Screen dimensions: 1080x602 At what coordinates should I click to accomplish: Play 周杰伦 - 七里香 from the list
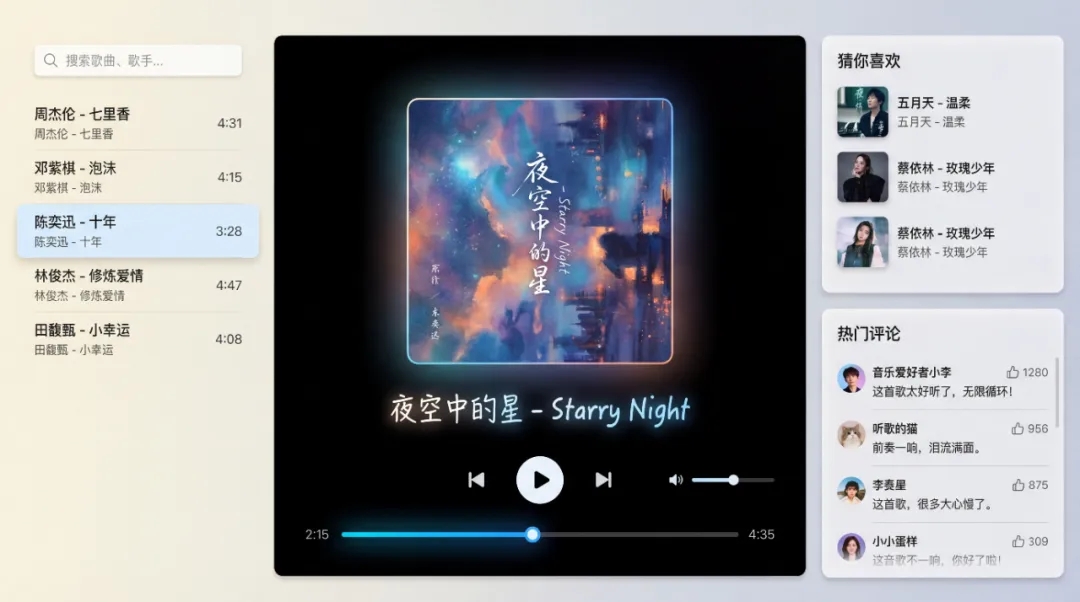click(137, 123)
